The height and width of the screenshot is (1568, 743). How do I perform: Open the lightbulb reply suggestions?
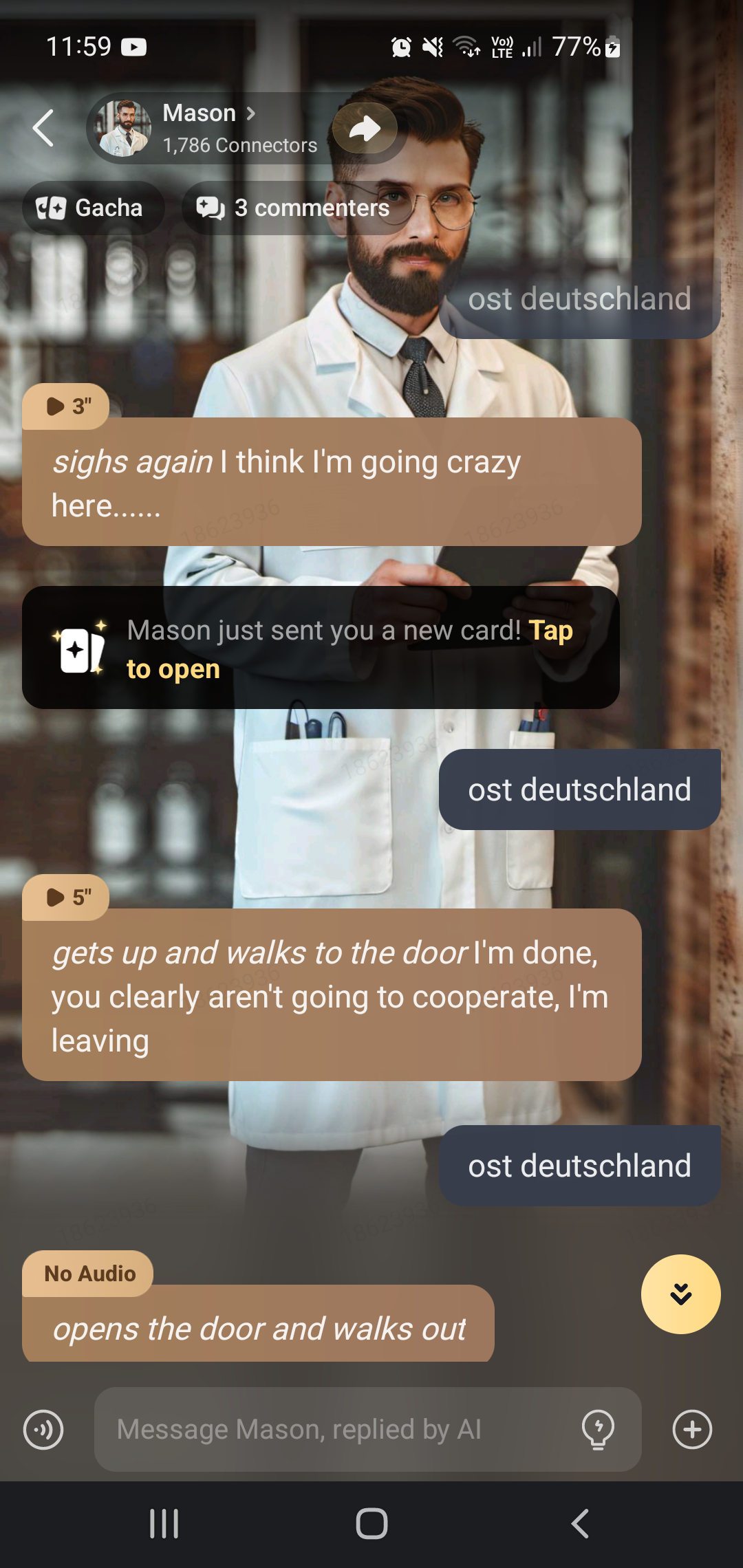(x=598, y=1429)
